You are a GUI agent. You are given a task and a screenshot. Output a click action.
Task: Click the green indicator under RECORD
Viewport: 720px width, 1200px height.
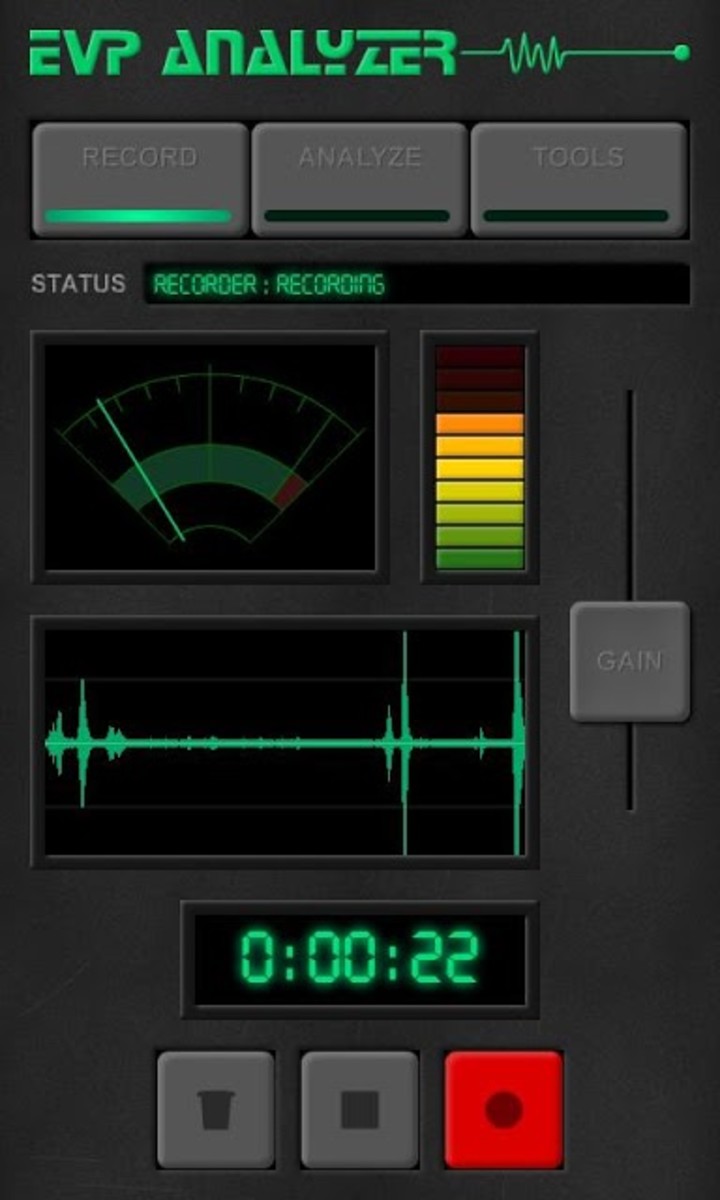pos(140,212)
